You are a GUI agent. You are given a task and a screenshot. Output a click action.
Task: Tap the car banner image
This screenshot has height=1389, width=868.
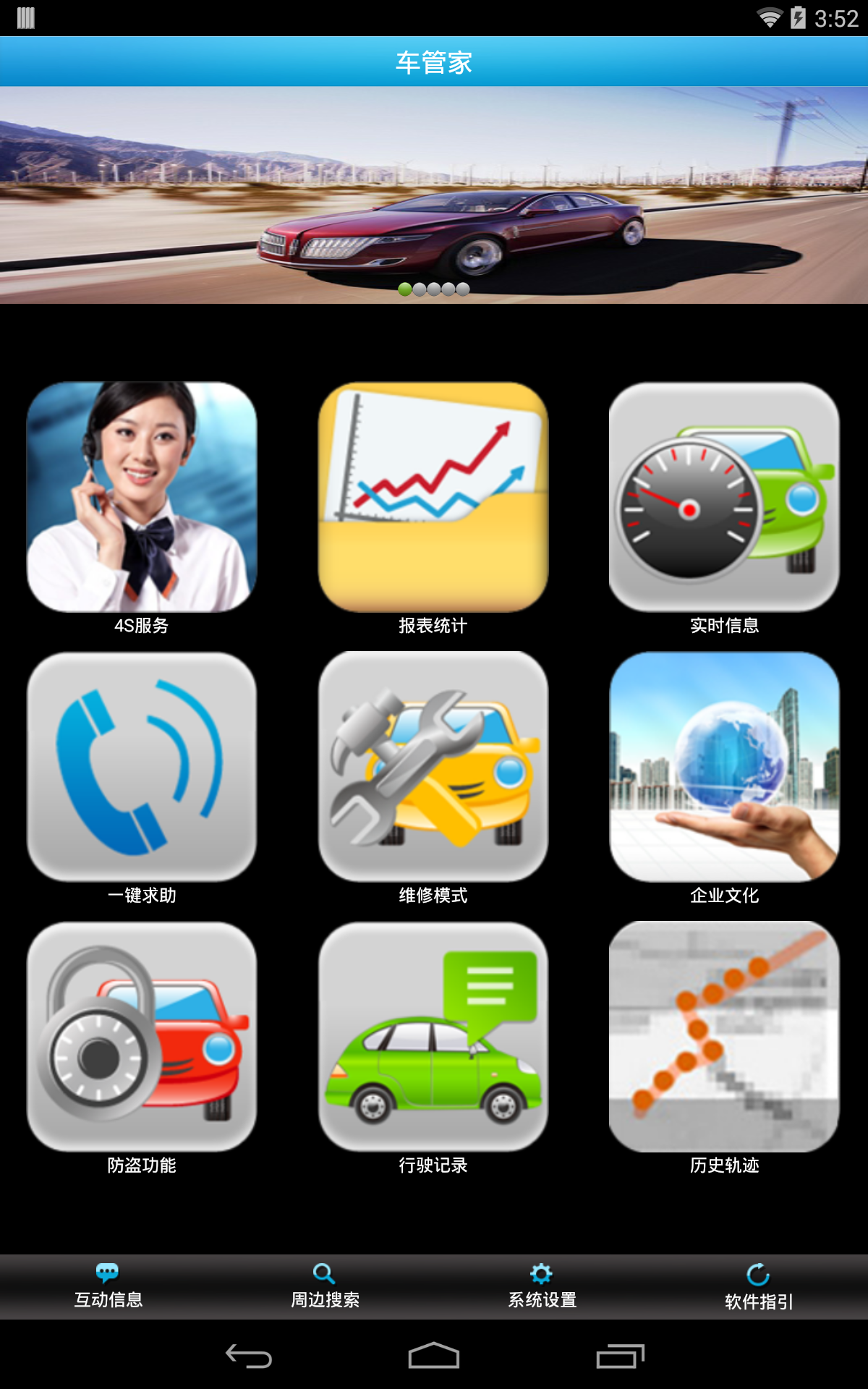coord(434,195)
